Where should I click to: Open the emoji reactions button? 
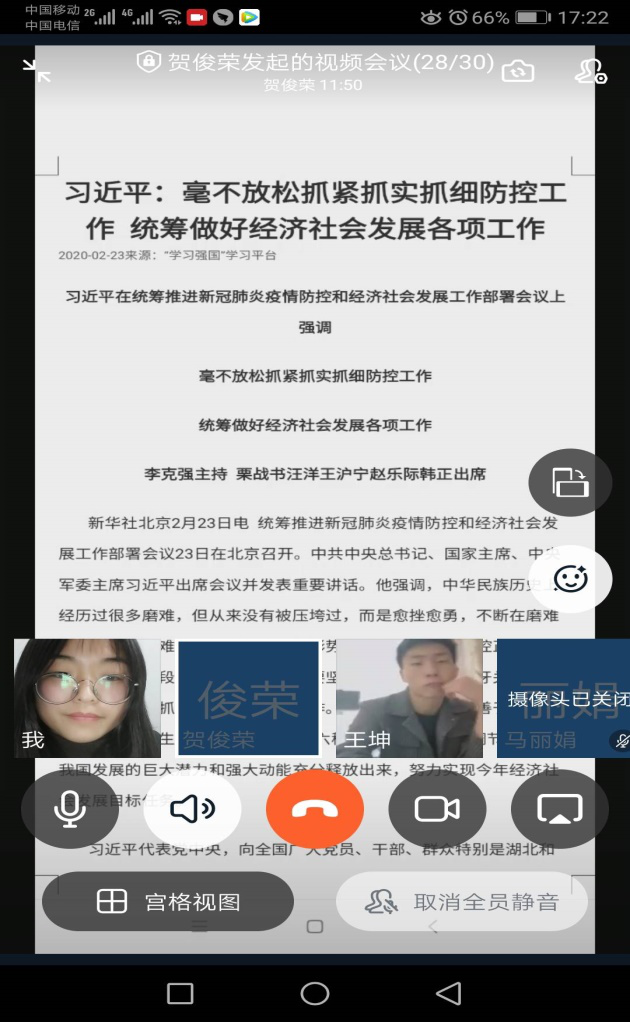click(571, 579)
